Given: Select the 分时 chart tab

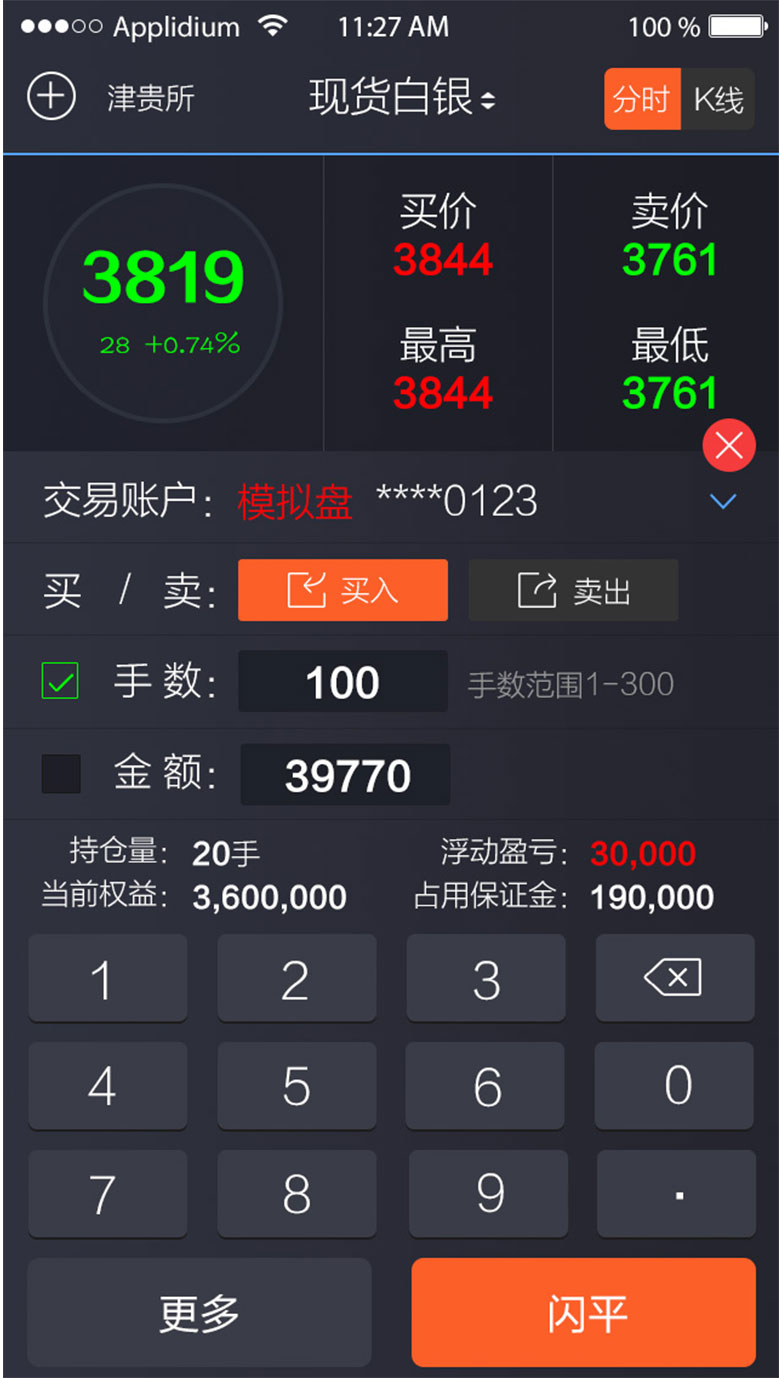Looking at the screenshot, I should point(642,99).
